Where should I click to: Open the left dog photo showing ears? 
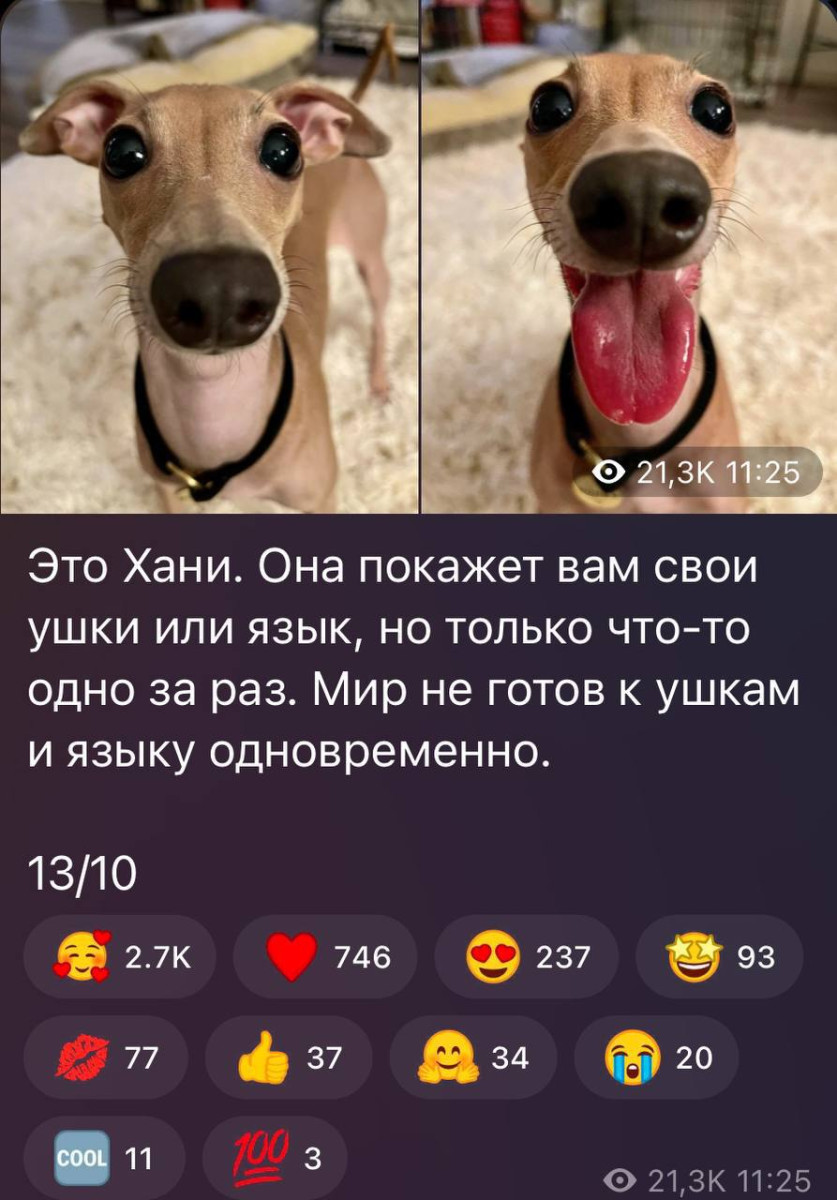pyautogui.click(x=209, y=256)
